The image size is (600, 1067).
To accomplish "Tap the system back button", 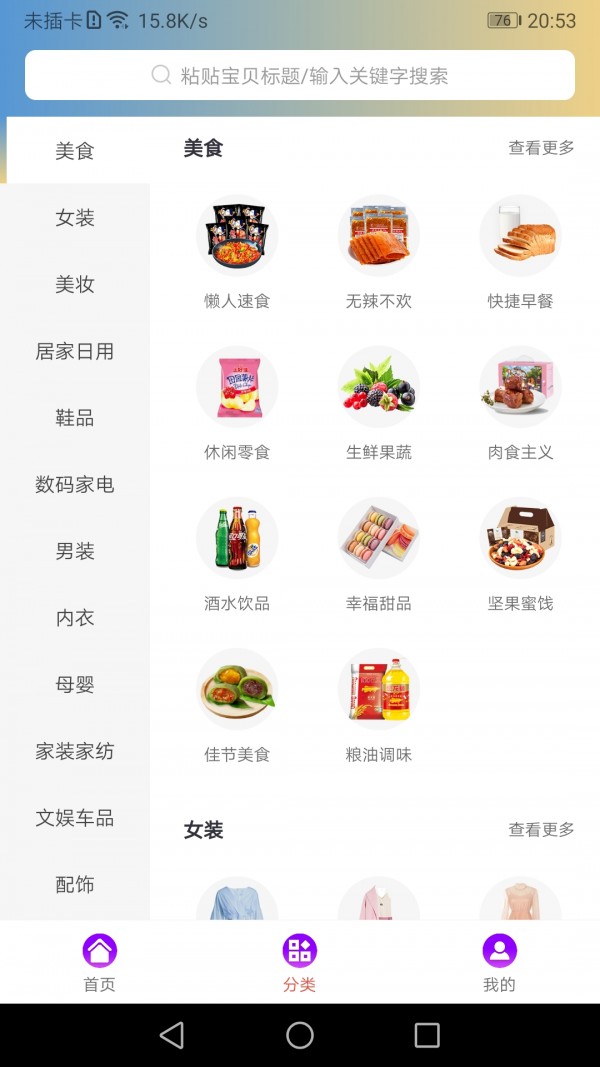I will [x=172, y=1035].
